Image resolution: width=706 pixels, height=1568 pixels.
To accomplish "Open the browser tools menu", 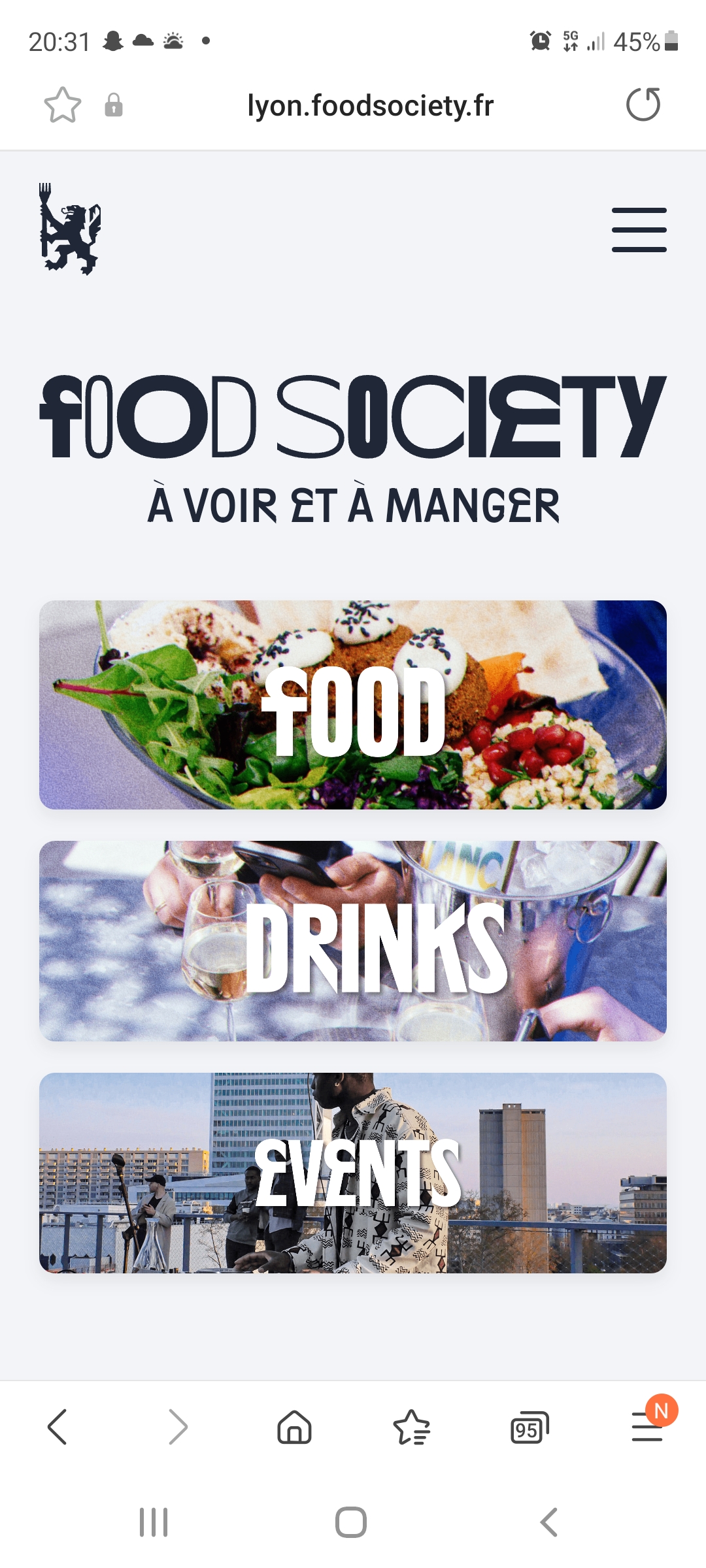I will [x=647, y=1426].
